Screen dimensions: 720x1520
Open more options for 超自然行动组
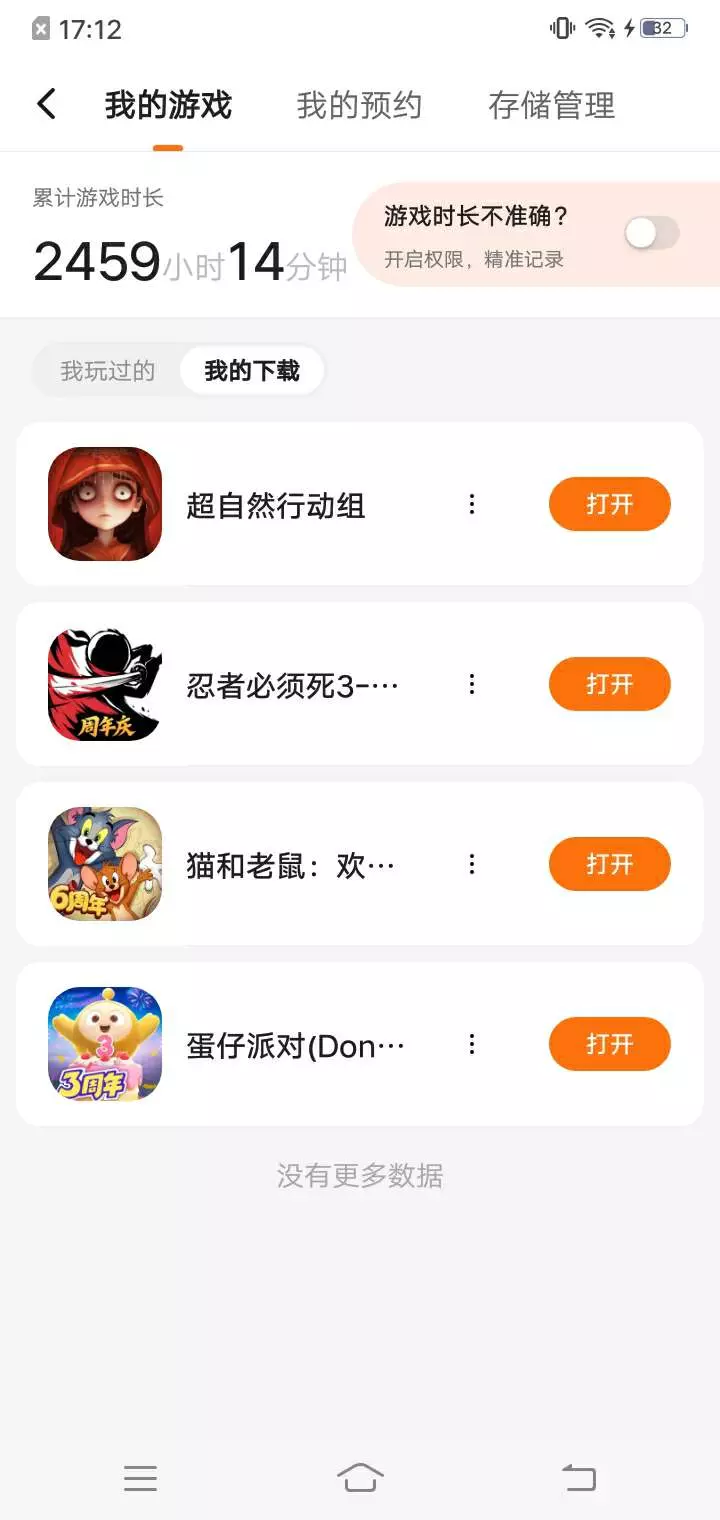tap(472, 504)
